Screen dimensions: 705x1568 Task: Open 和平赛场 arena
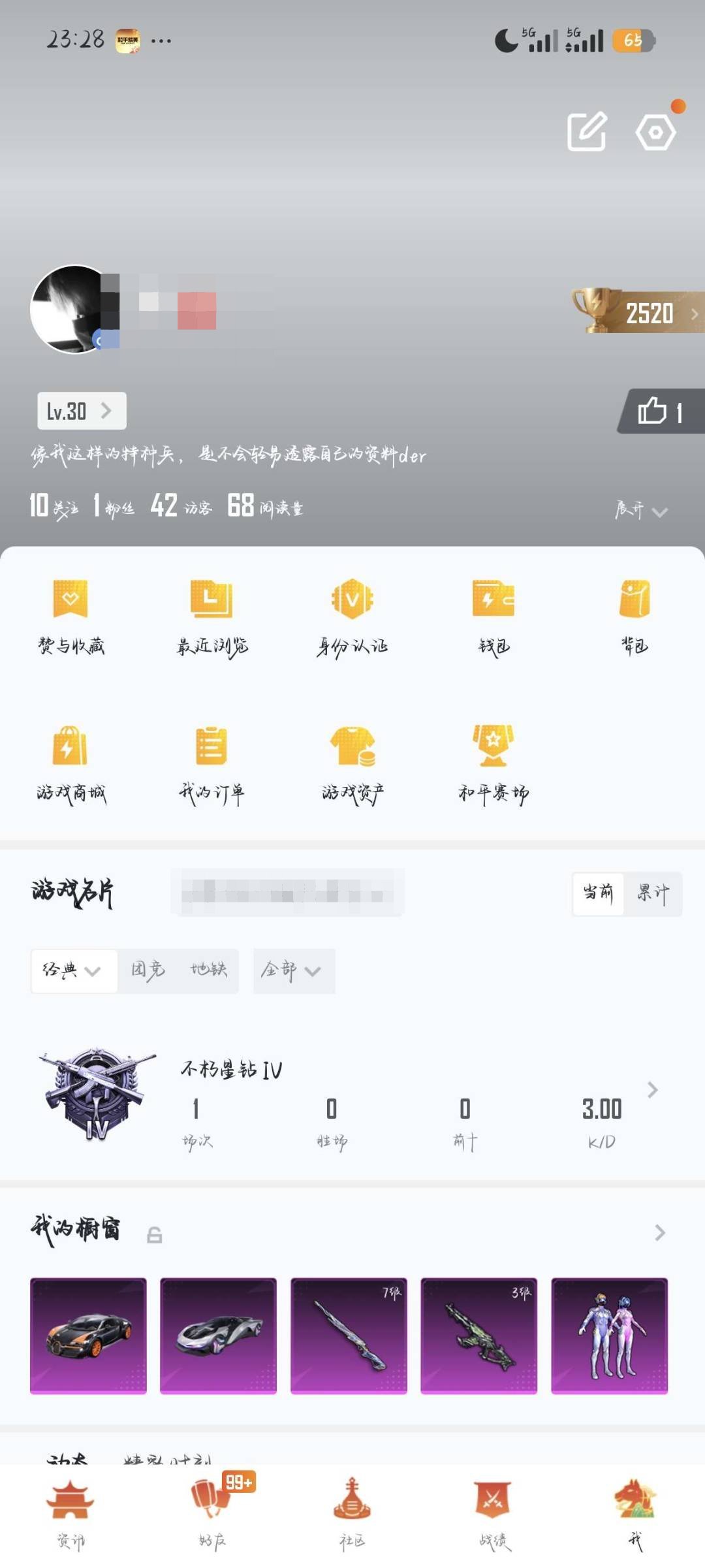493,764
